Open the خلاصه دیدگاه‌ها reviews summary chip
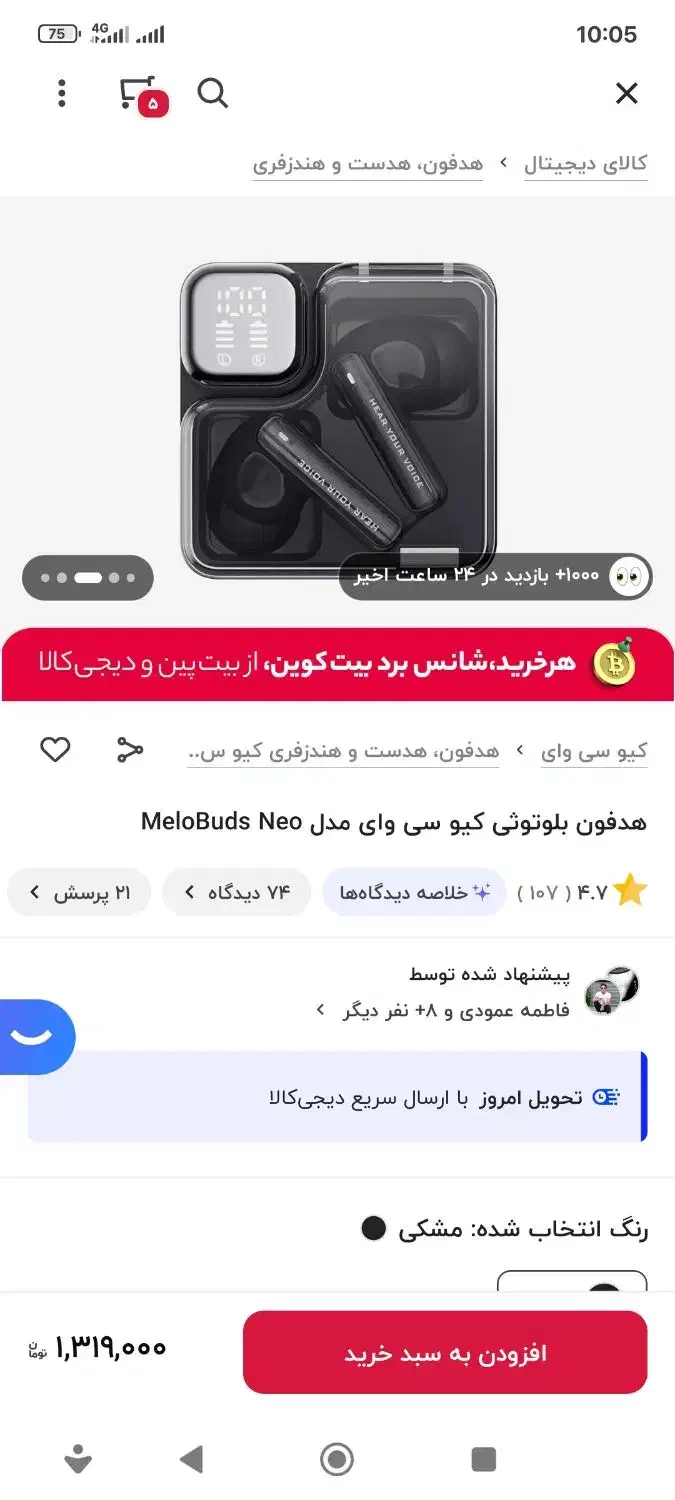 tap(414, 892)
